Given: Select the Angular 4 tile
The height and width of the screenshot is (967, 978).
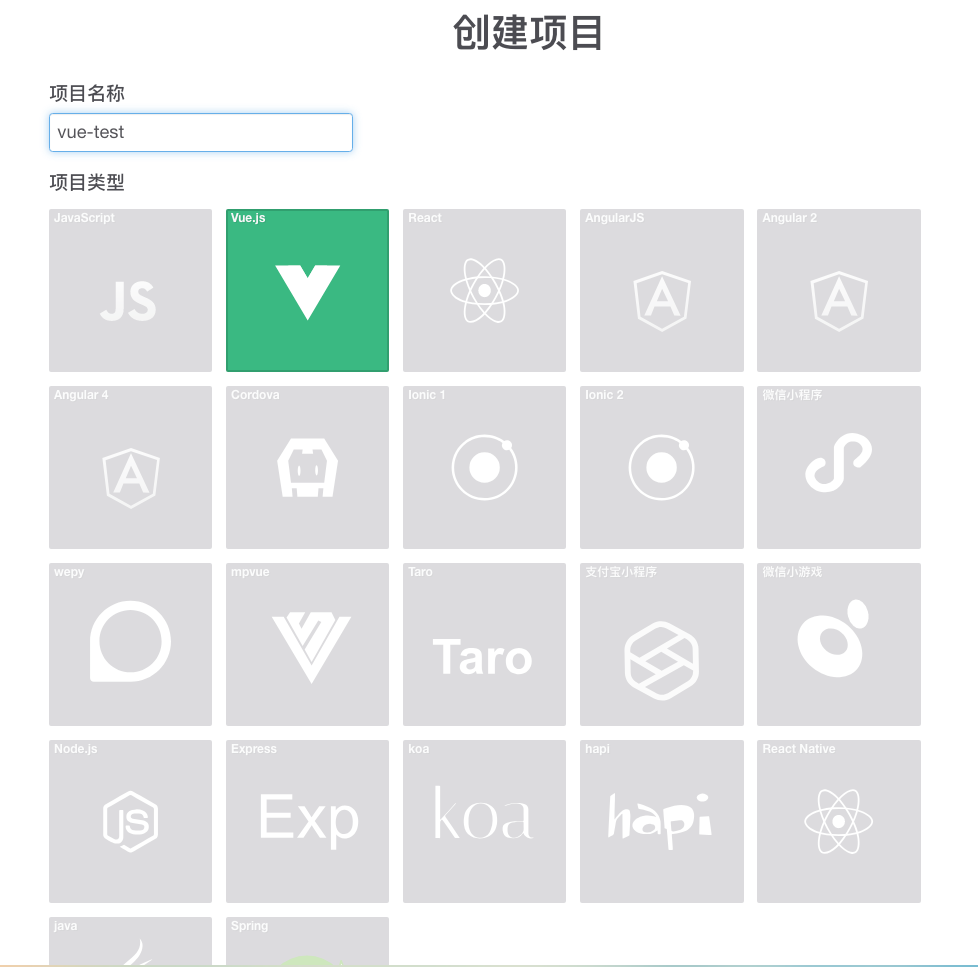Looking at the screenshot, I should click(x=130, y=467).
